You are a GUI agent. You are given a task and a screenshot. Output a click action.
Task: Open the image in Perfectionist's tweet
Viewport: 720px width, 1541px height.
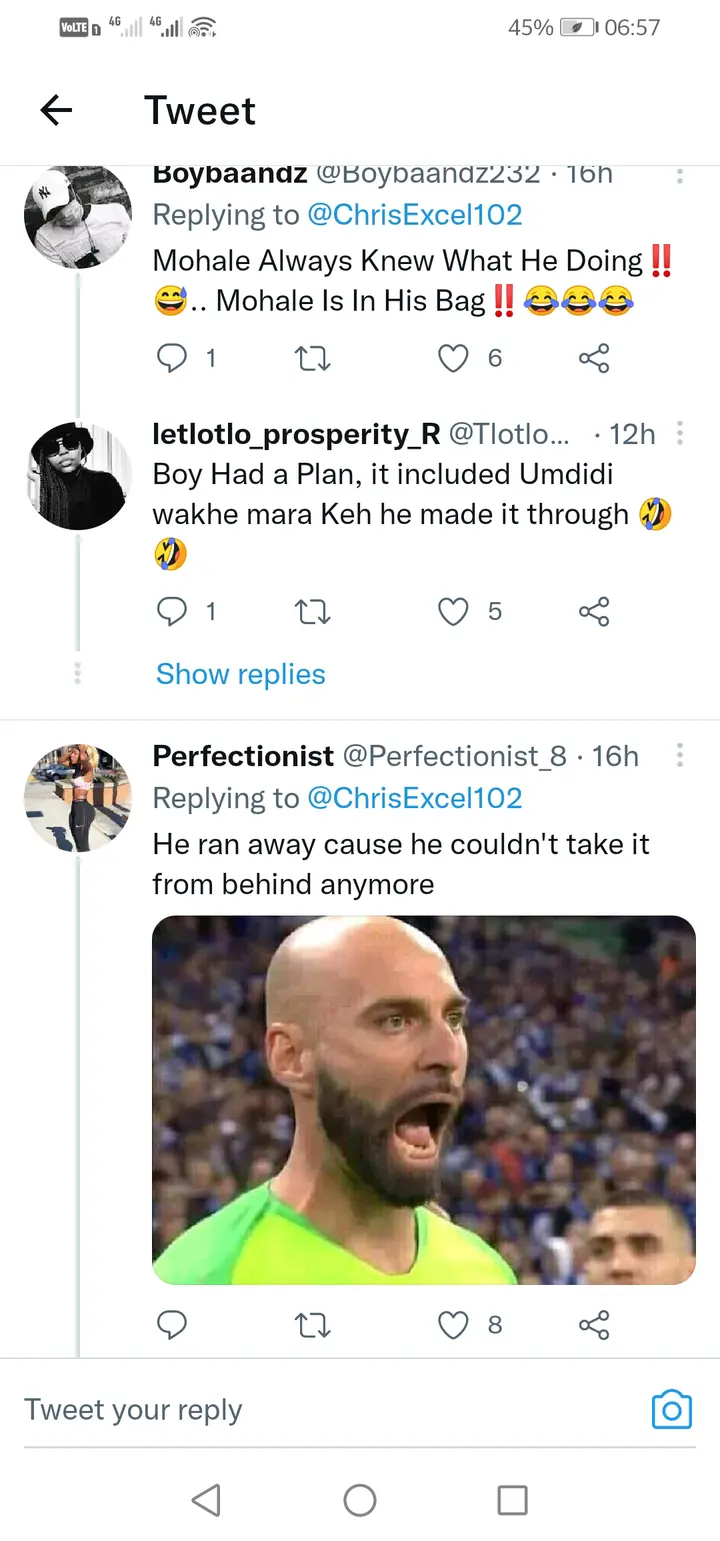click(424, 1100)
